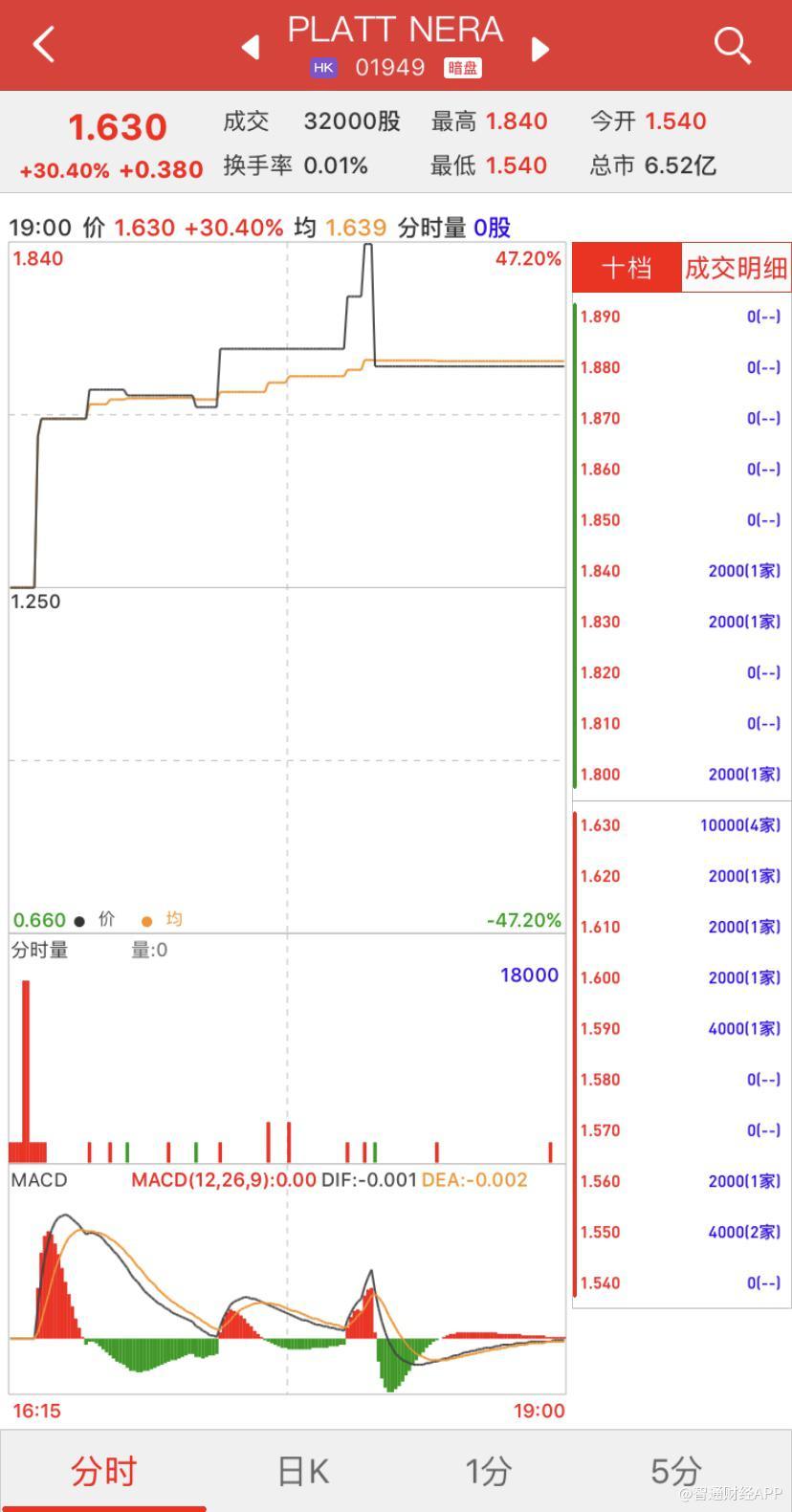Viewport: 792px width, 1512px height.
Task: Switch to the previous stock arrow
Action: (x=251, y=47)
